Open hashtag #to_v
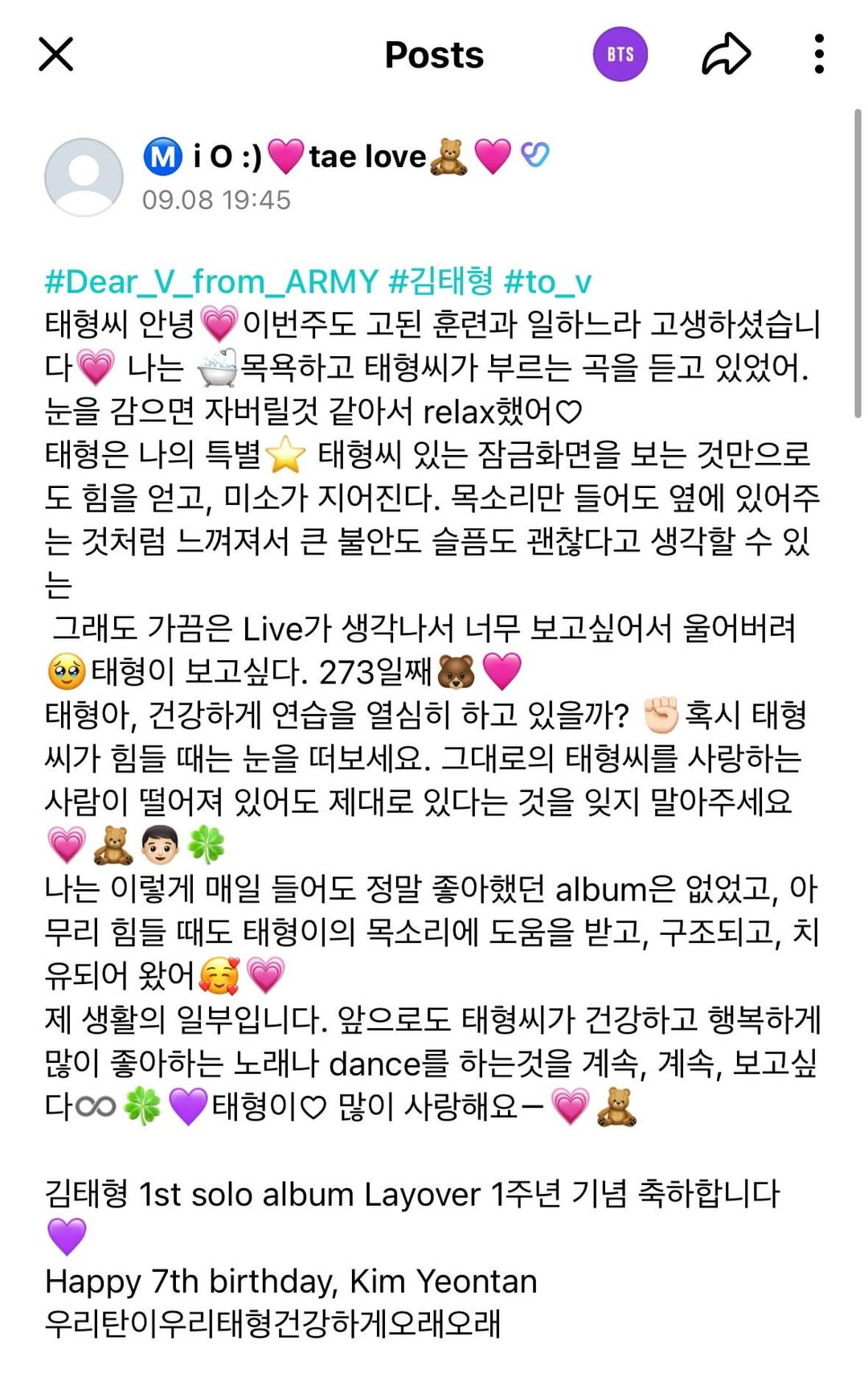Image resolution: width=868 pixels, height=1386 pixels. 547,282
